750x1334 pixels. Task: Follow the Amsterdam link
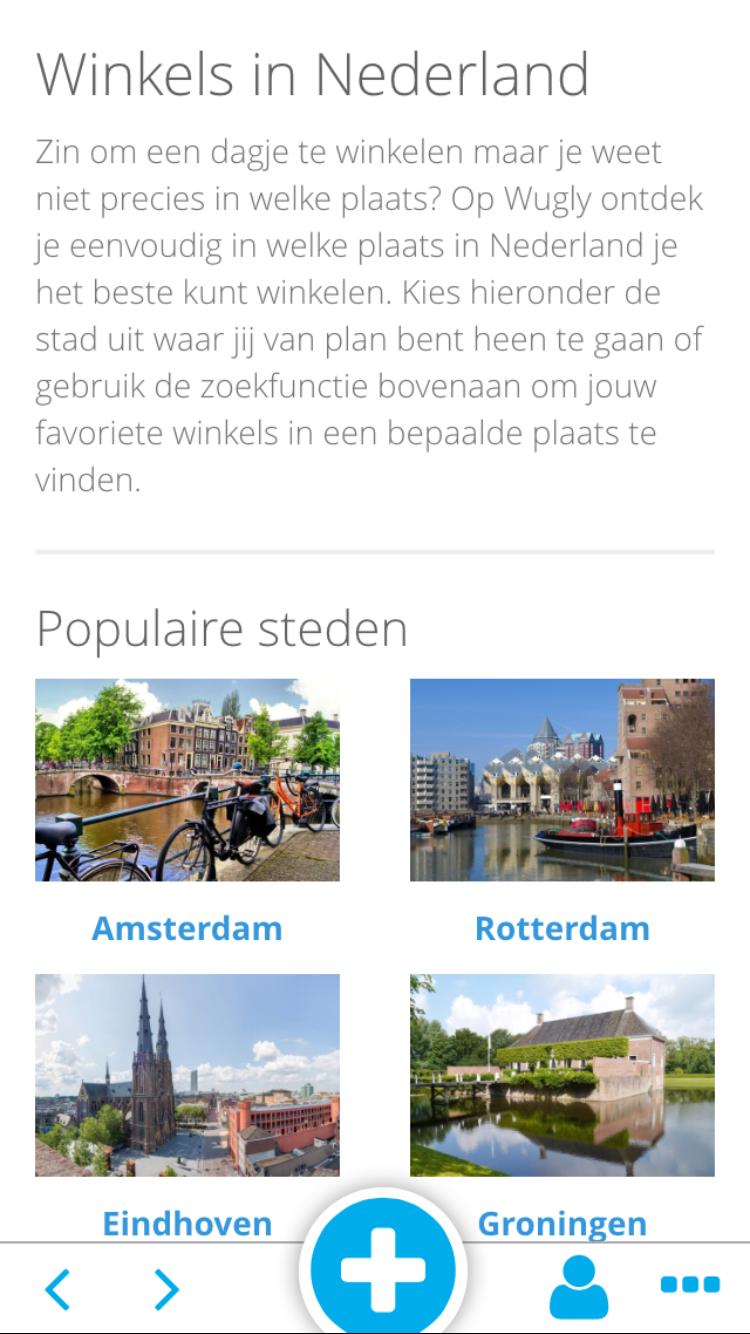(187, 928)
